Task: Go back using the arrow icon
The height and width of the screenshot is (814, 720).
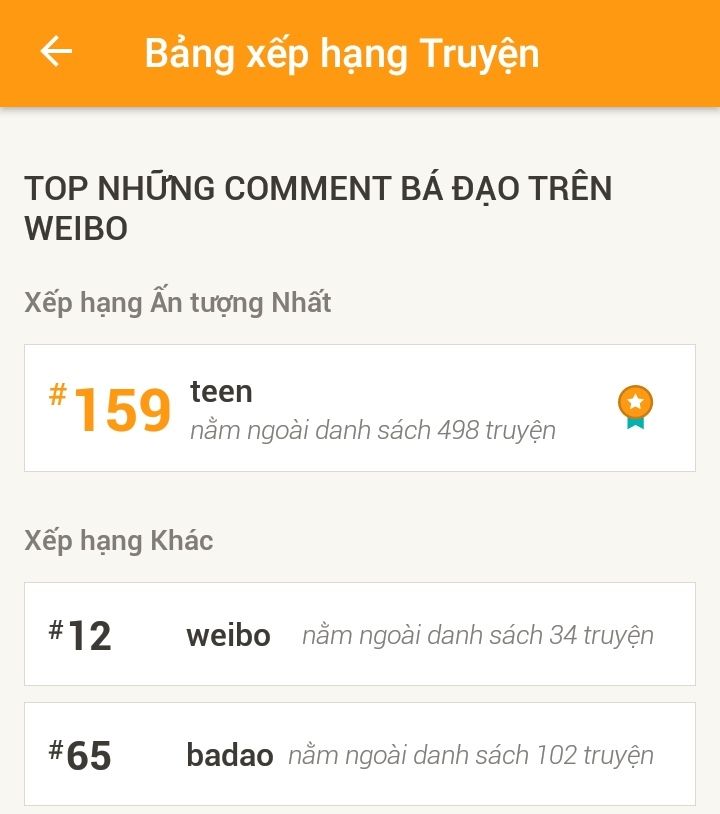Action: (x=56, y=52)
